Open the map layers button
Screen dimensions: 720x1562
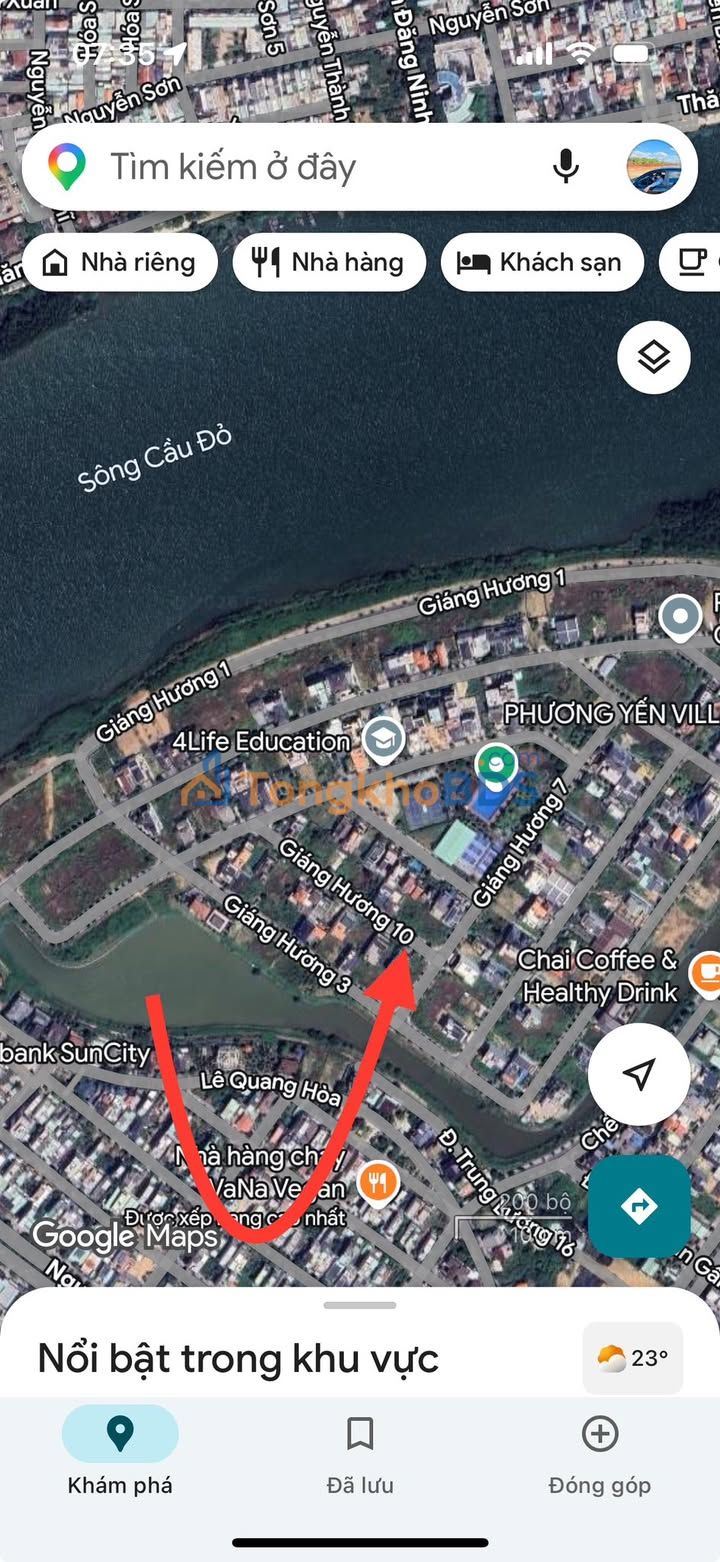click(x=653, y=357)
